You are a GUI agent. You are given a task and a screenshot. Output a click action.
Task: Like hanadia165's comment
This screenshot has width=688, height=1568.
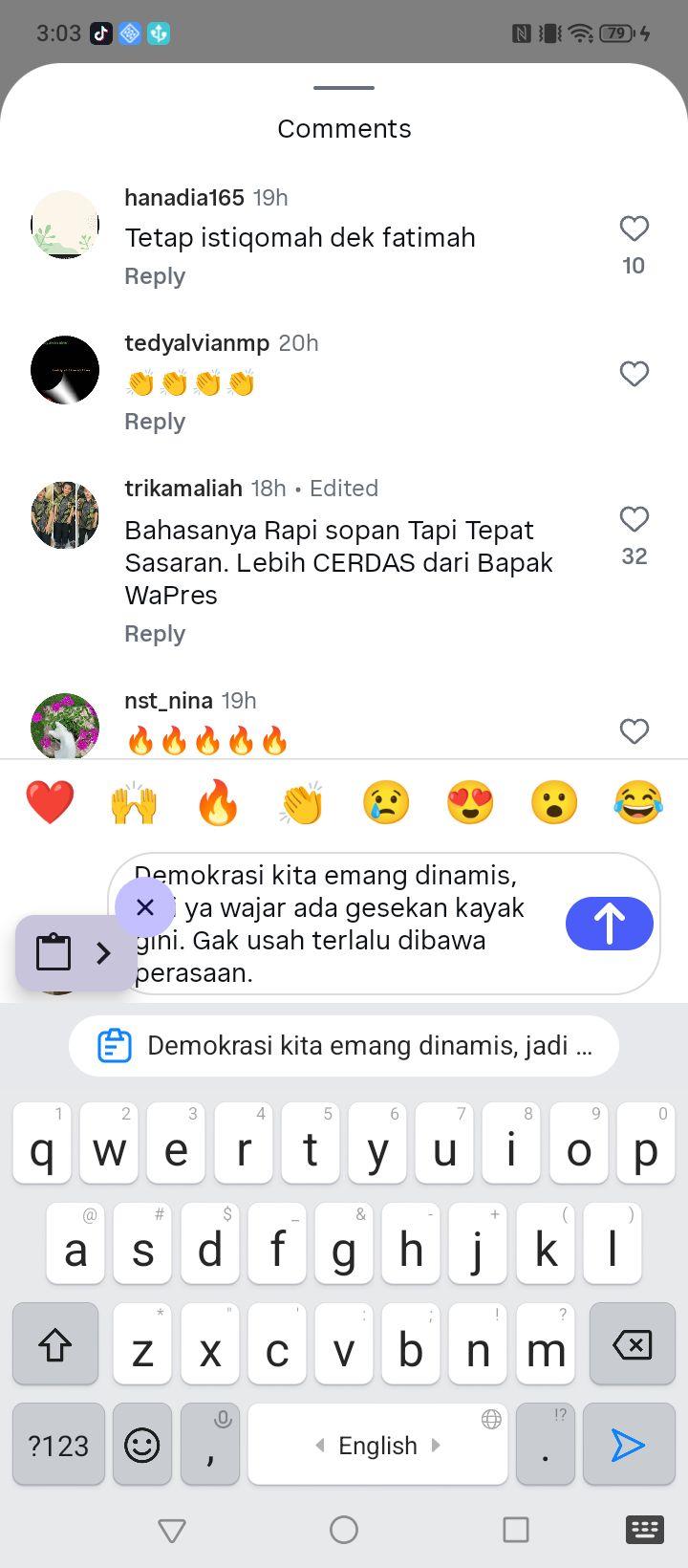click(x=634, y=229)
